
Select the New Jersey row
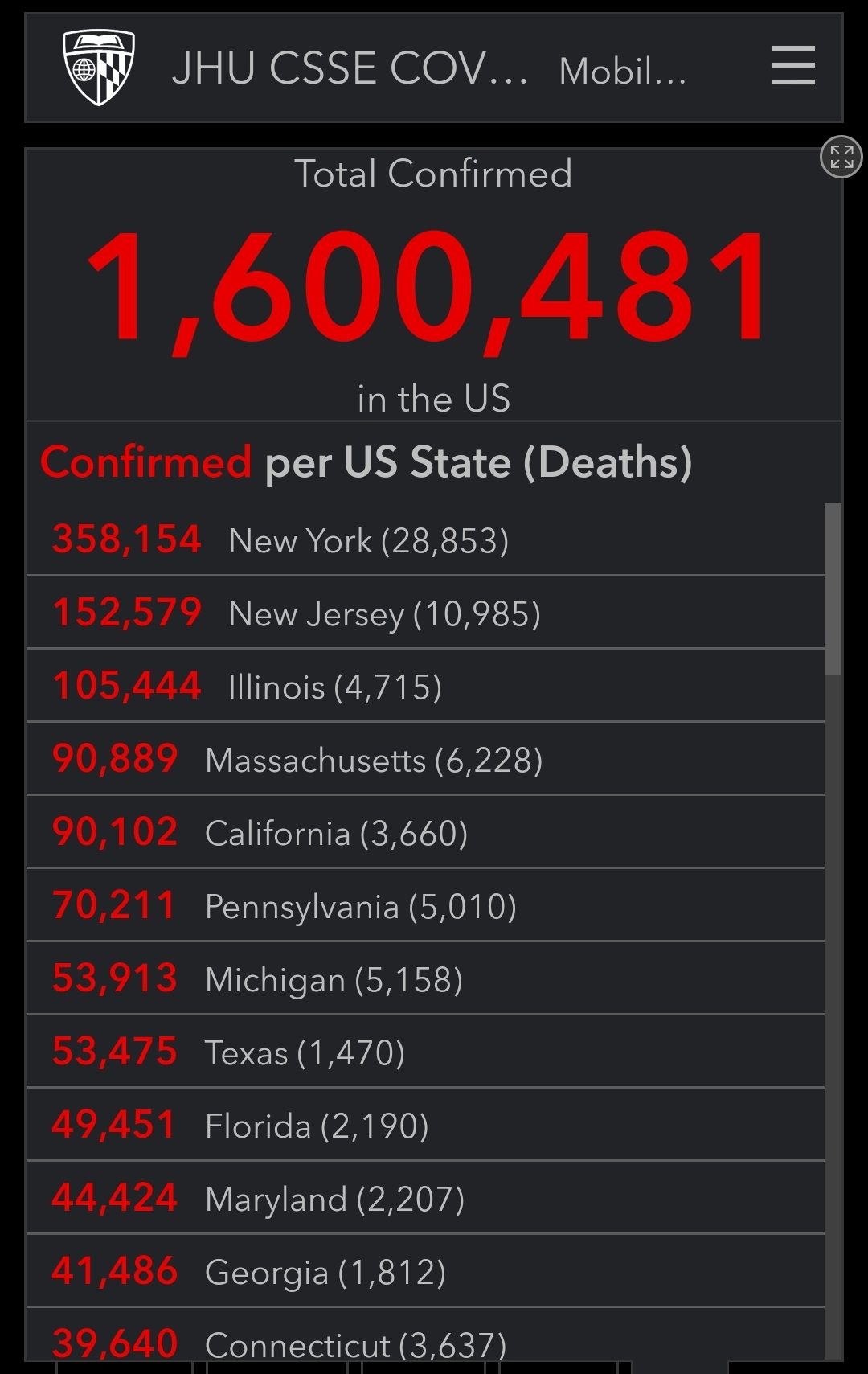pyautogui.click(x=425, y=613)
